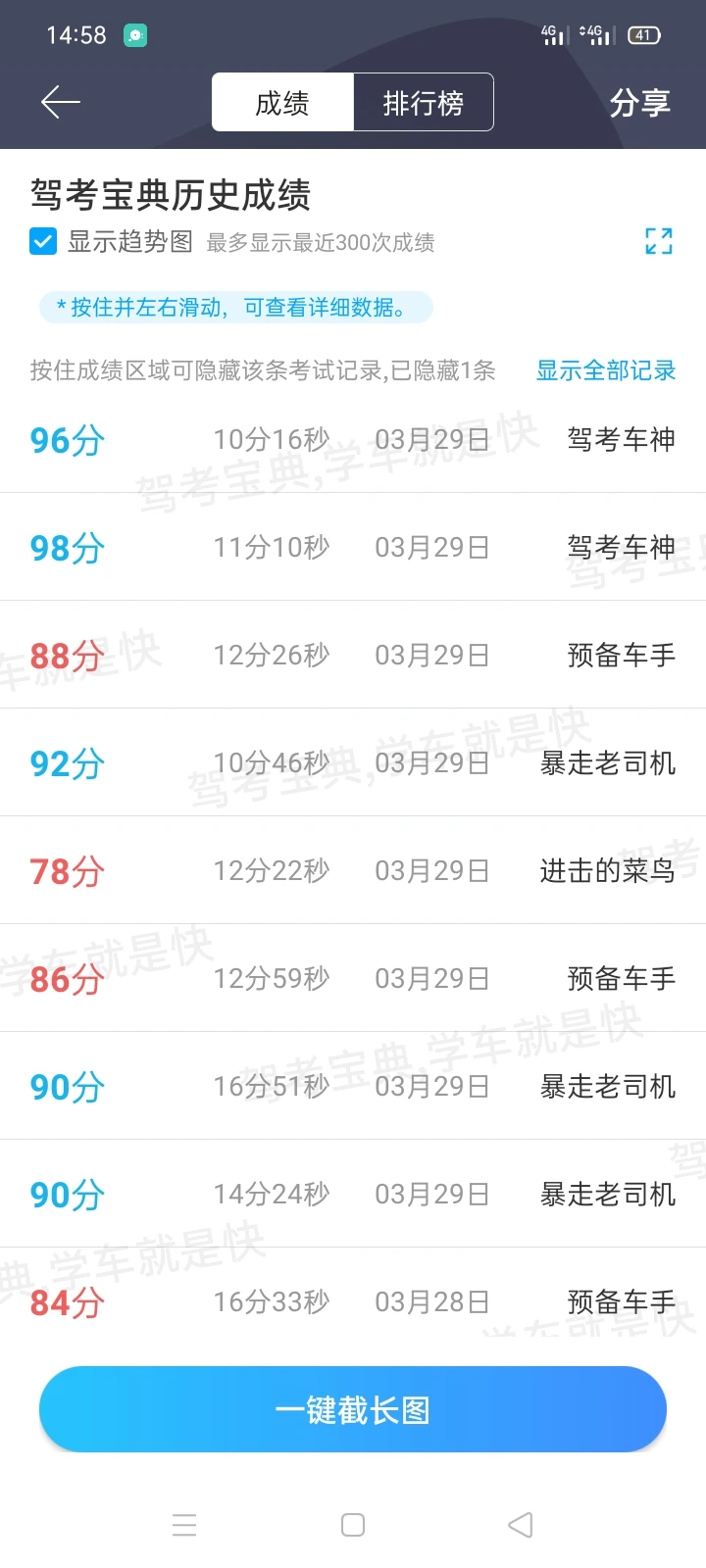Screen dimensions: 706x1568
Task: Tap 分享 to share scores
Action: (x=639, y=102)
